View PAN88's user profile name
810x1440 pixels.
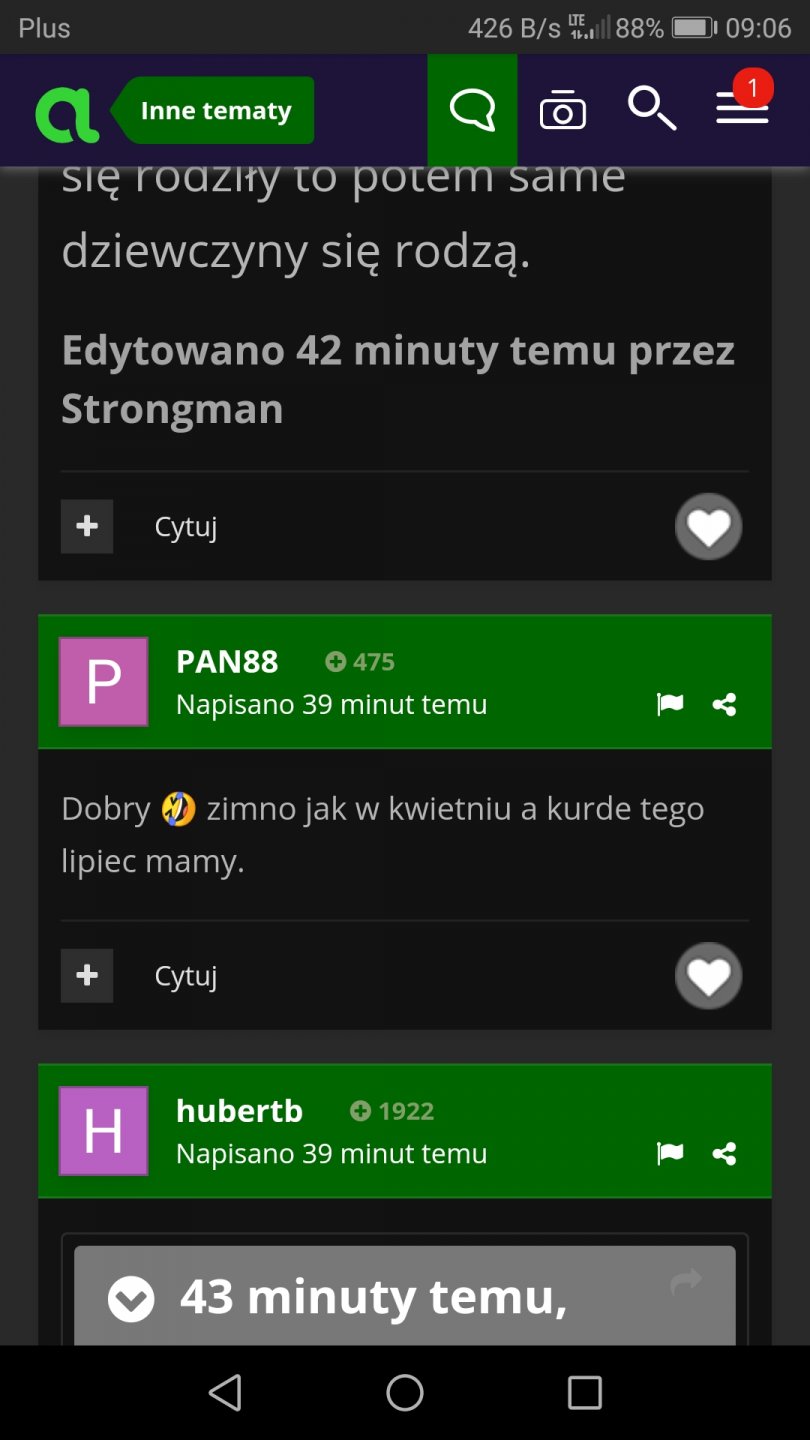click(x=227, y=662)
